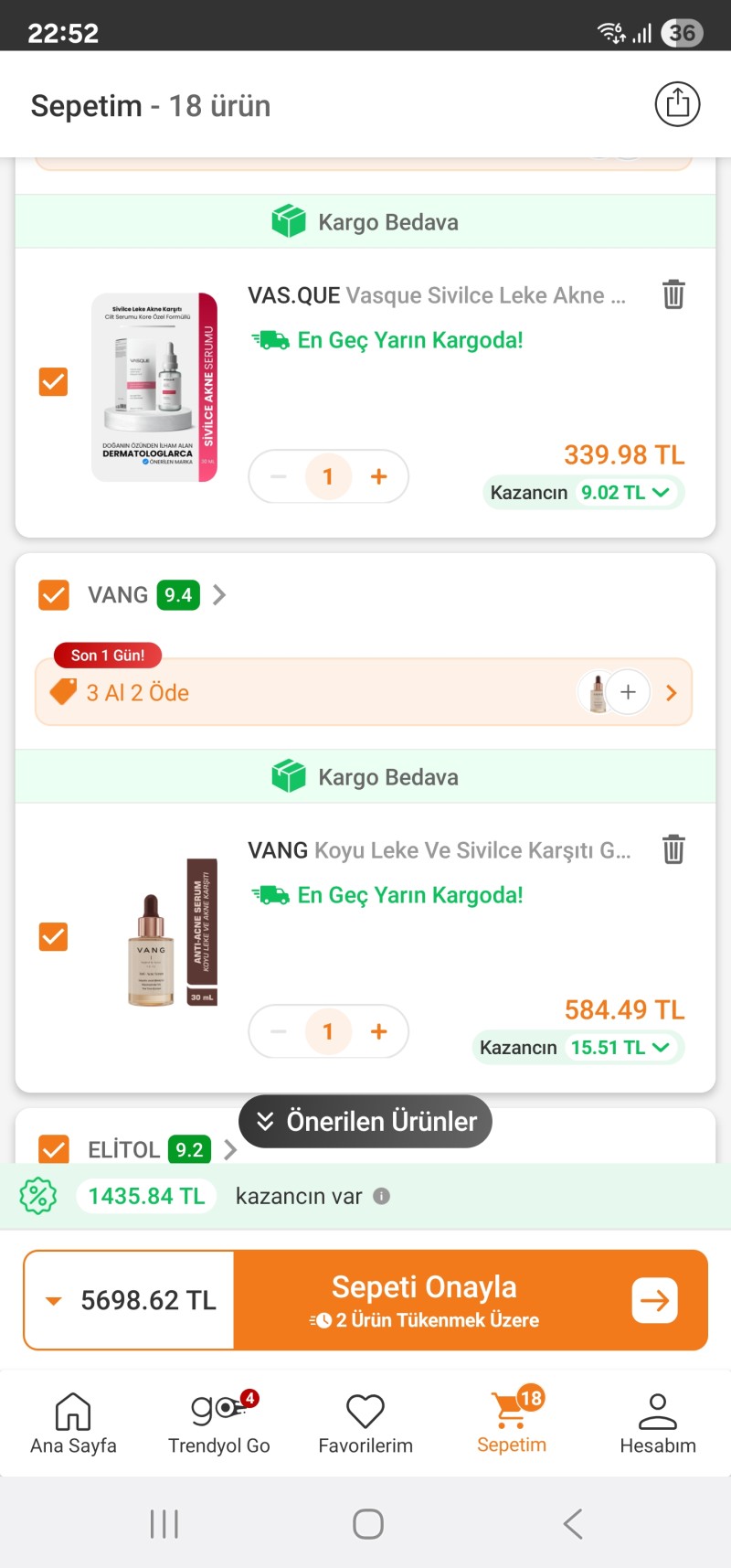
Task: Deselect all VANG seller items
Action: tap(54, 595)
